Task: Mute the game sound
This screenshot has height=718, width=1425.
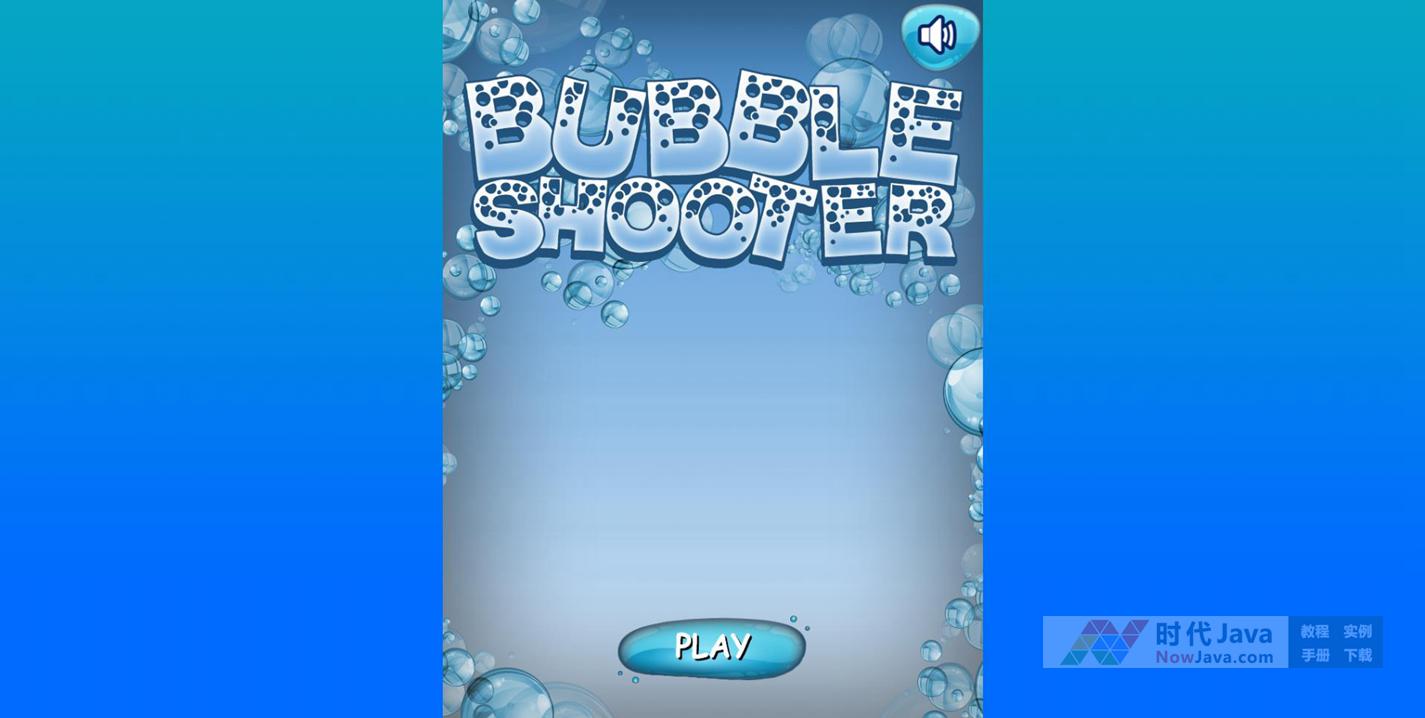Action: [938, 36]
